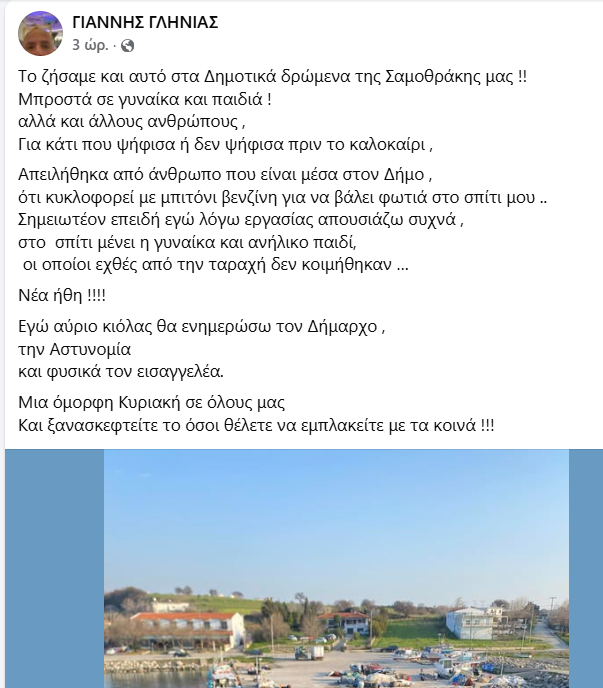Open the post's 3 ώρ. timestamp
603x688 pixels.
click(90, 45)
